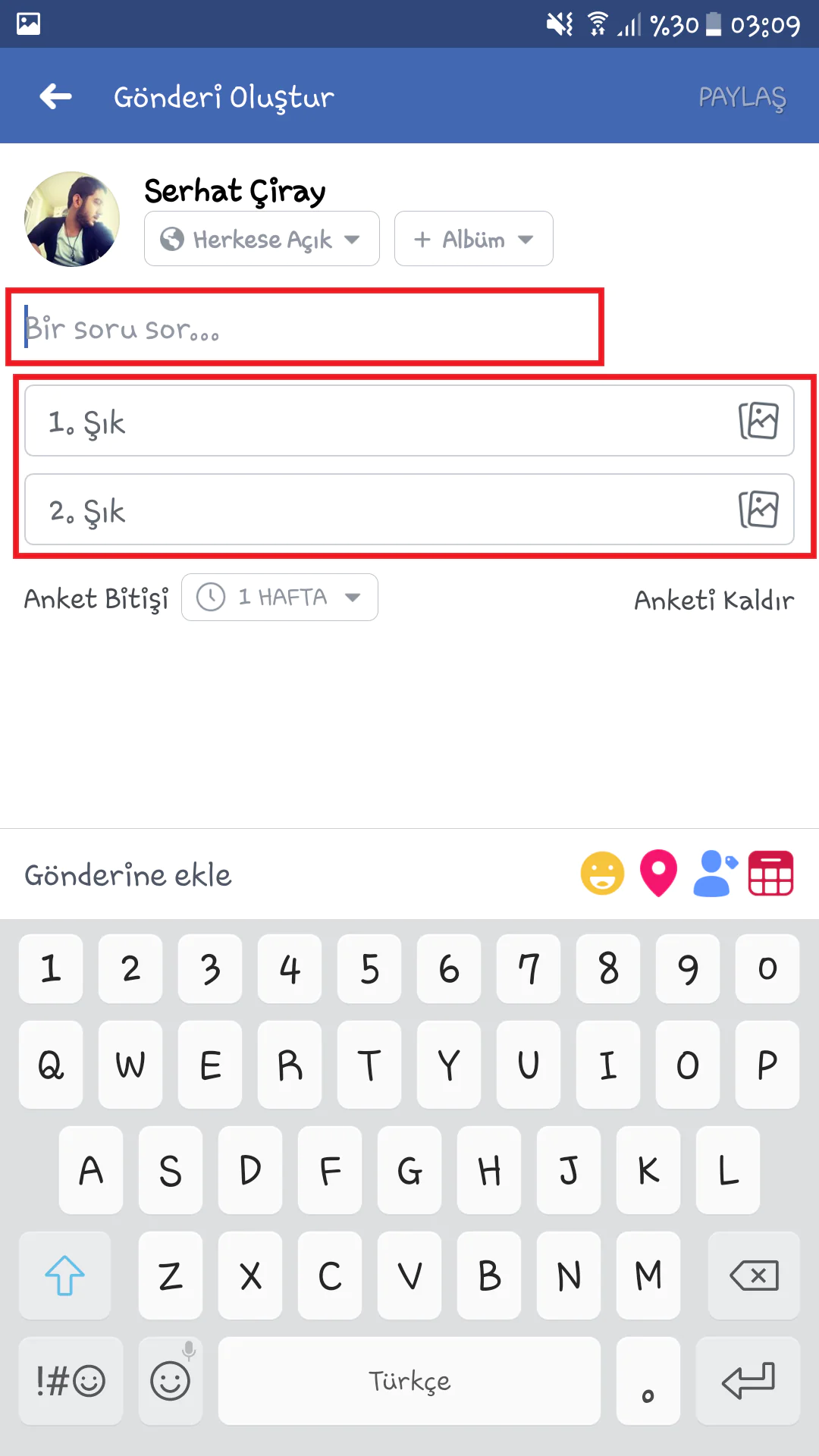Tap the keyboard shift key
Screen dimensions: 819x1456
[64, 1276]
